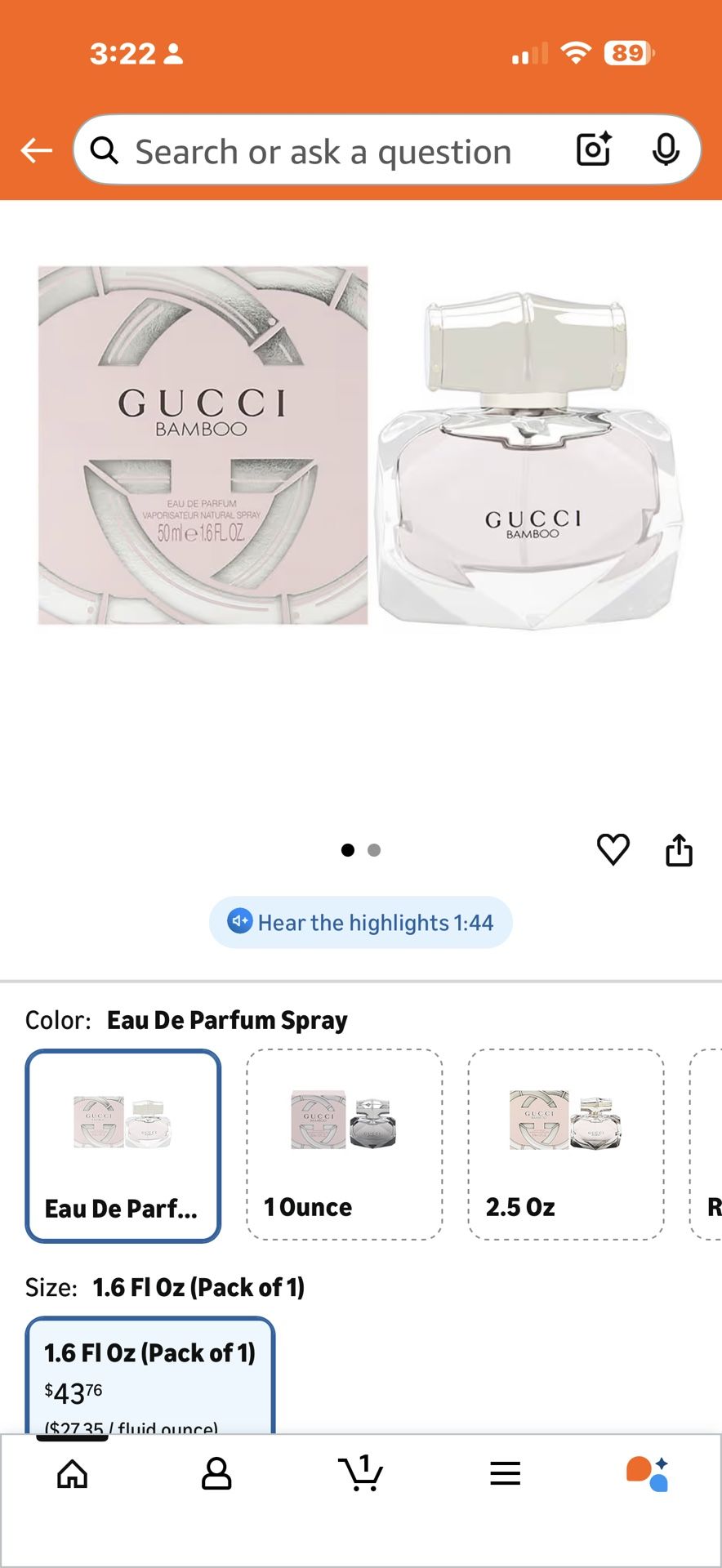The width and height of the screenshot is (722, 1568).
Task: Play Hear the highlights audio summary
Action: (359, 922)
